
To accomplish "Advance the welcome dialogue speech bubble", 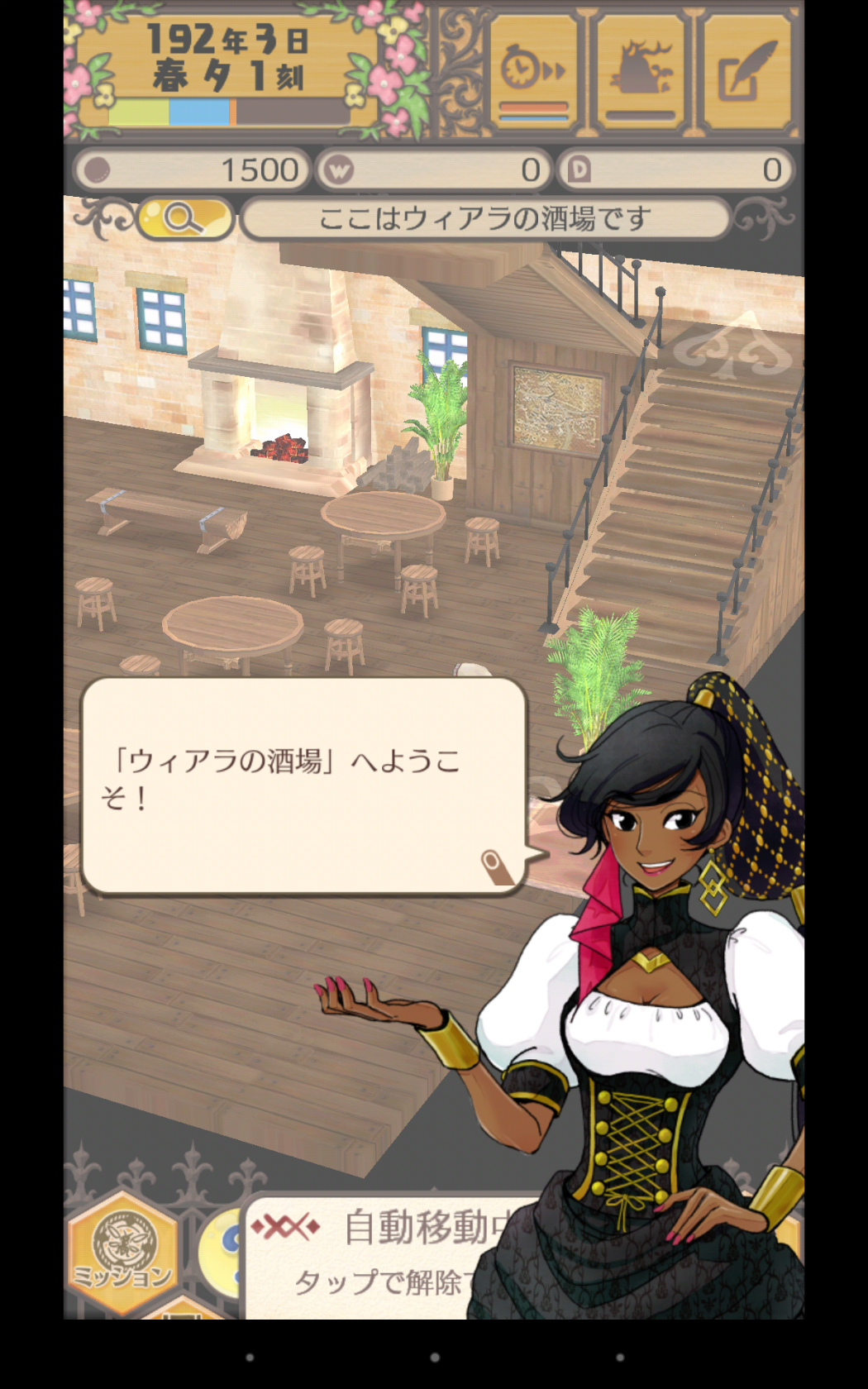I will [x=303, y=785].
